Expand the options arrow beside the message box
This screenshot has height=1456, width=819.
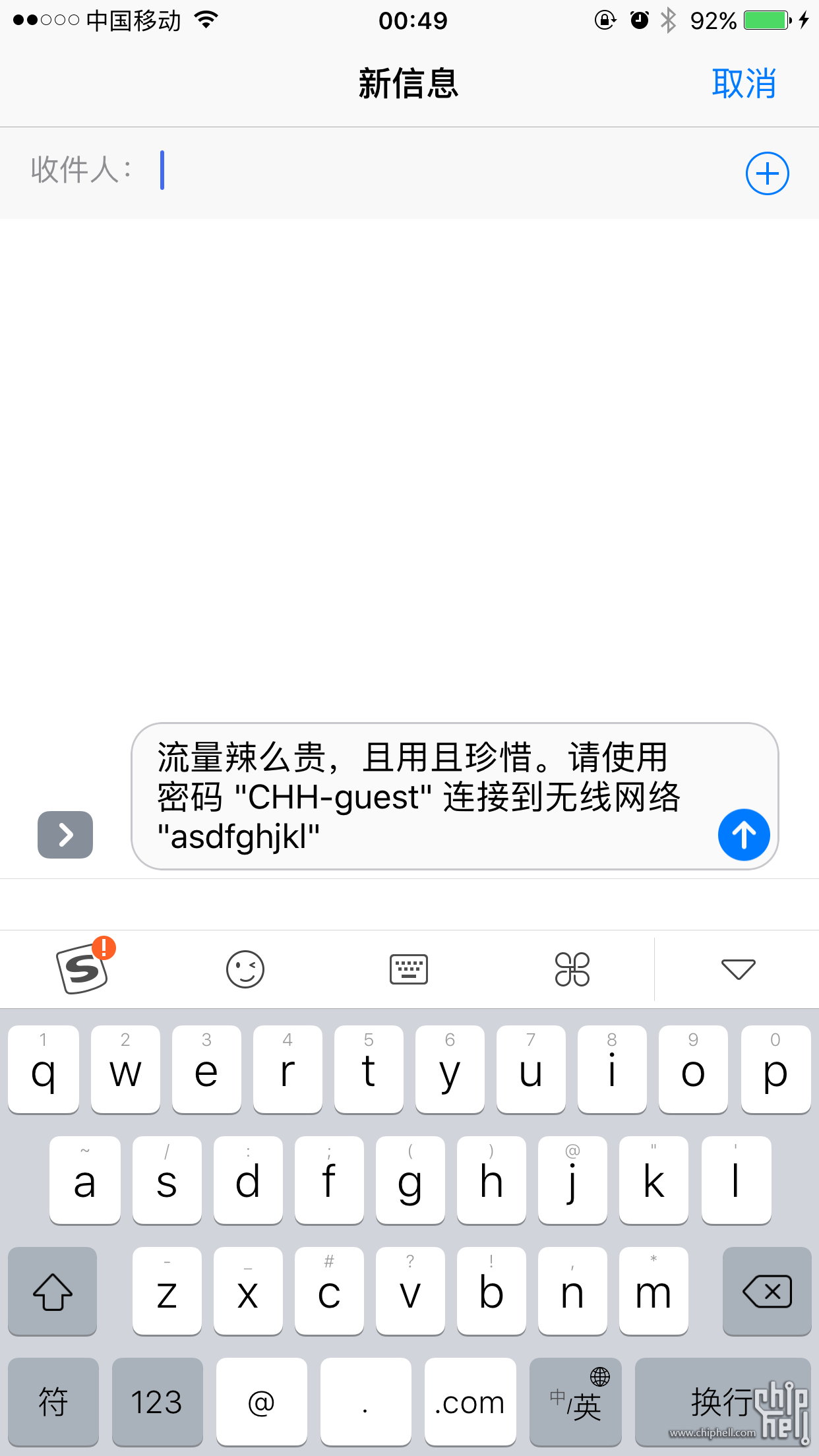[65, 835]
